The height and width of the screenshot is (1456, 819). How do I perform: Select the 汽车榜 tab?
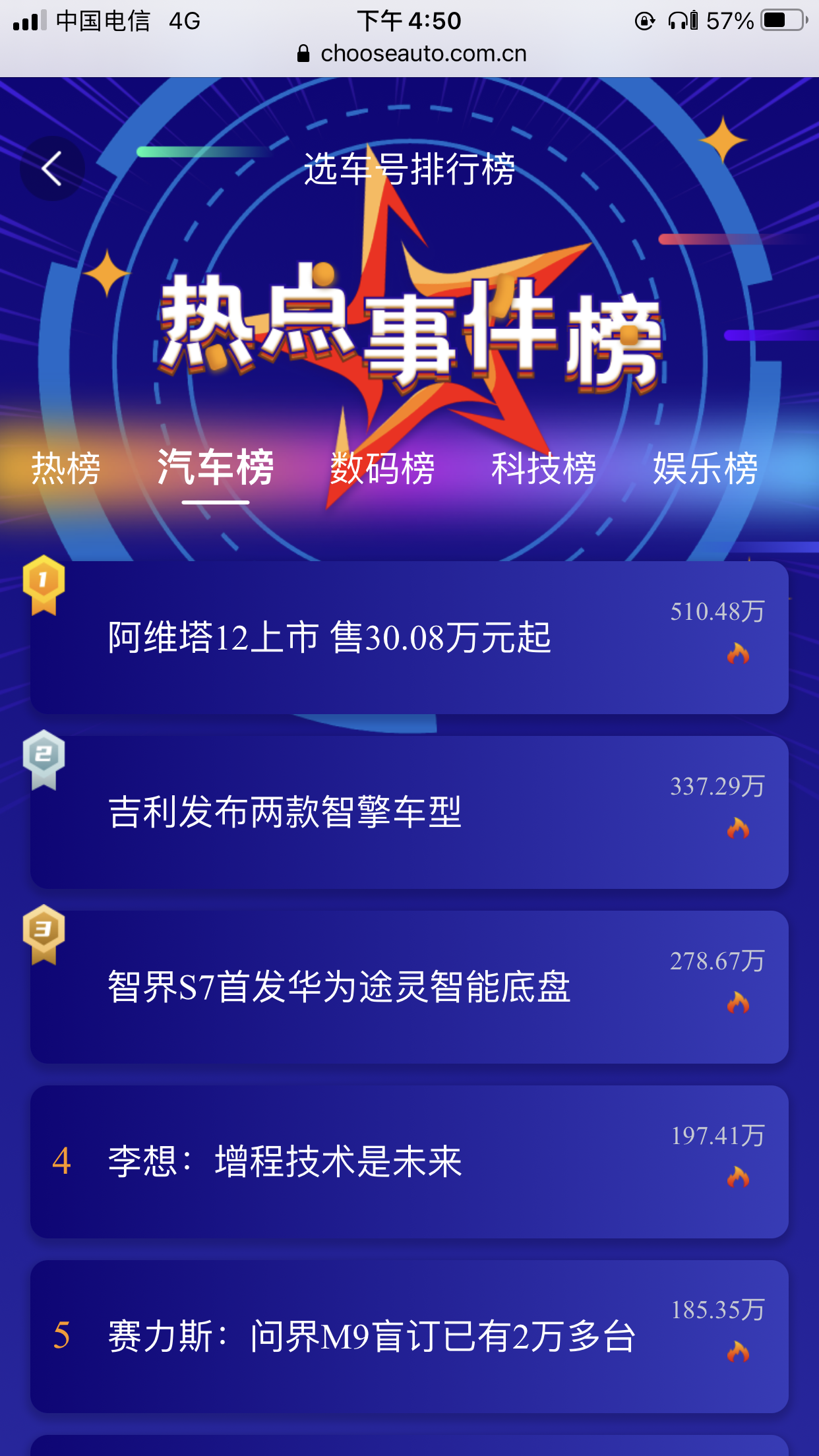[x=216, y=468]
